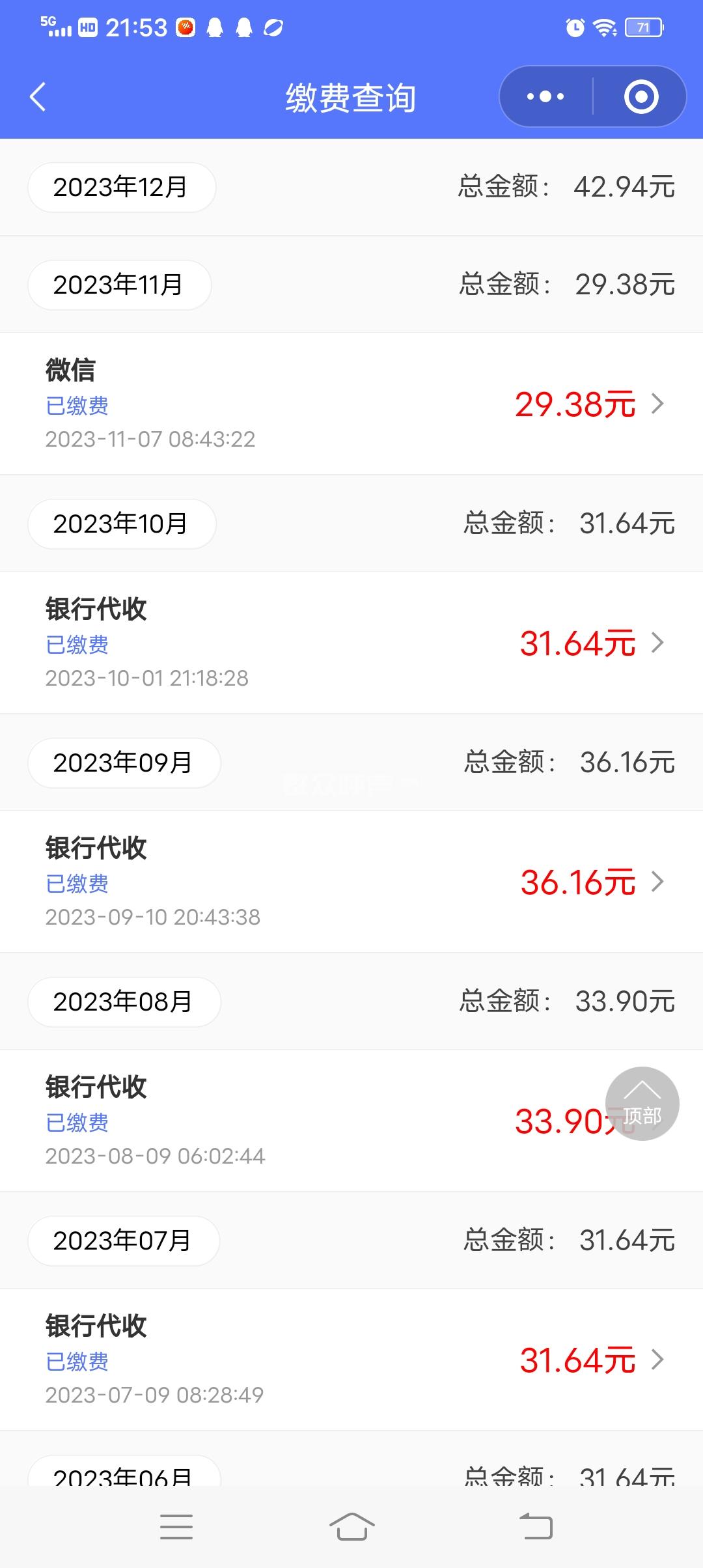Open the system recent apps menu
The image size is (703, 1568).
176,1526
